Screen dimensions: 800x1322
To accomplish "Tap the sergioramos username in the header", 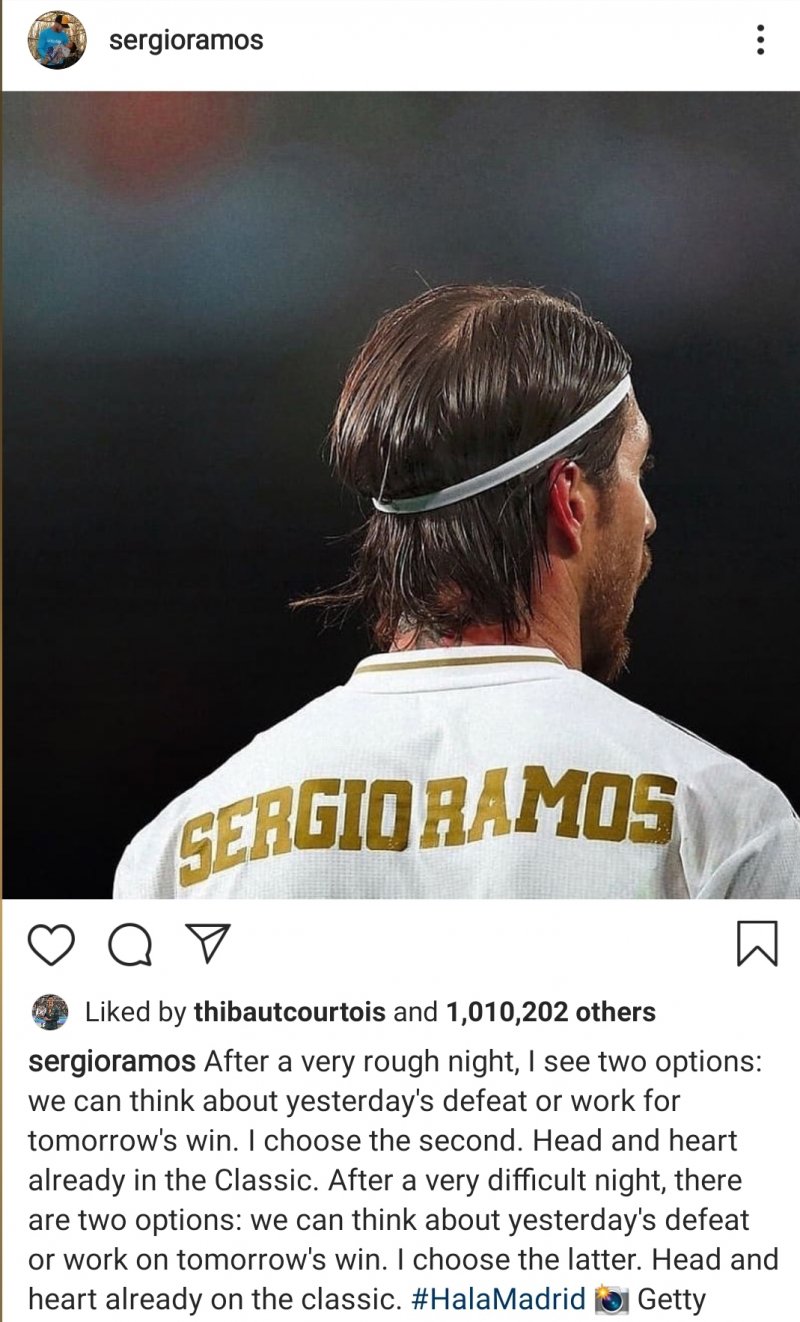I will (185, 41).
